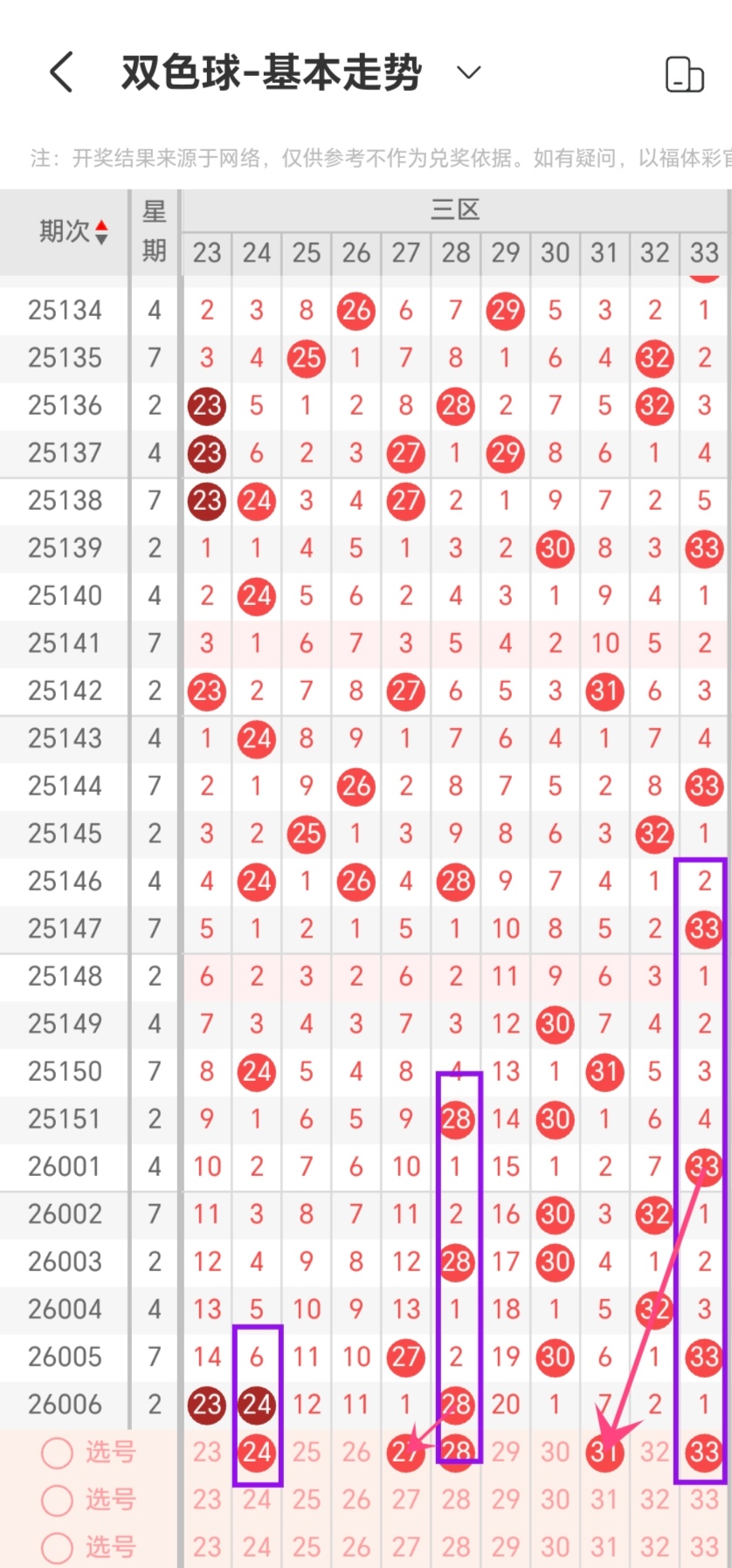Deselect the picked 27 ball in 选号 row
Viewport: 732px width, 1568px height.
[x=405, y=1452]
